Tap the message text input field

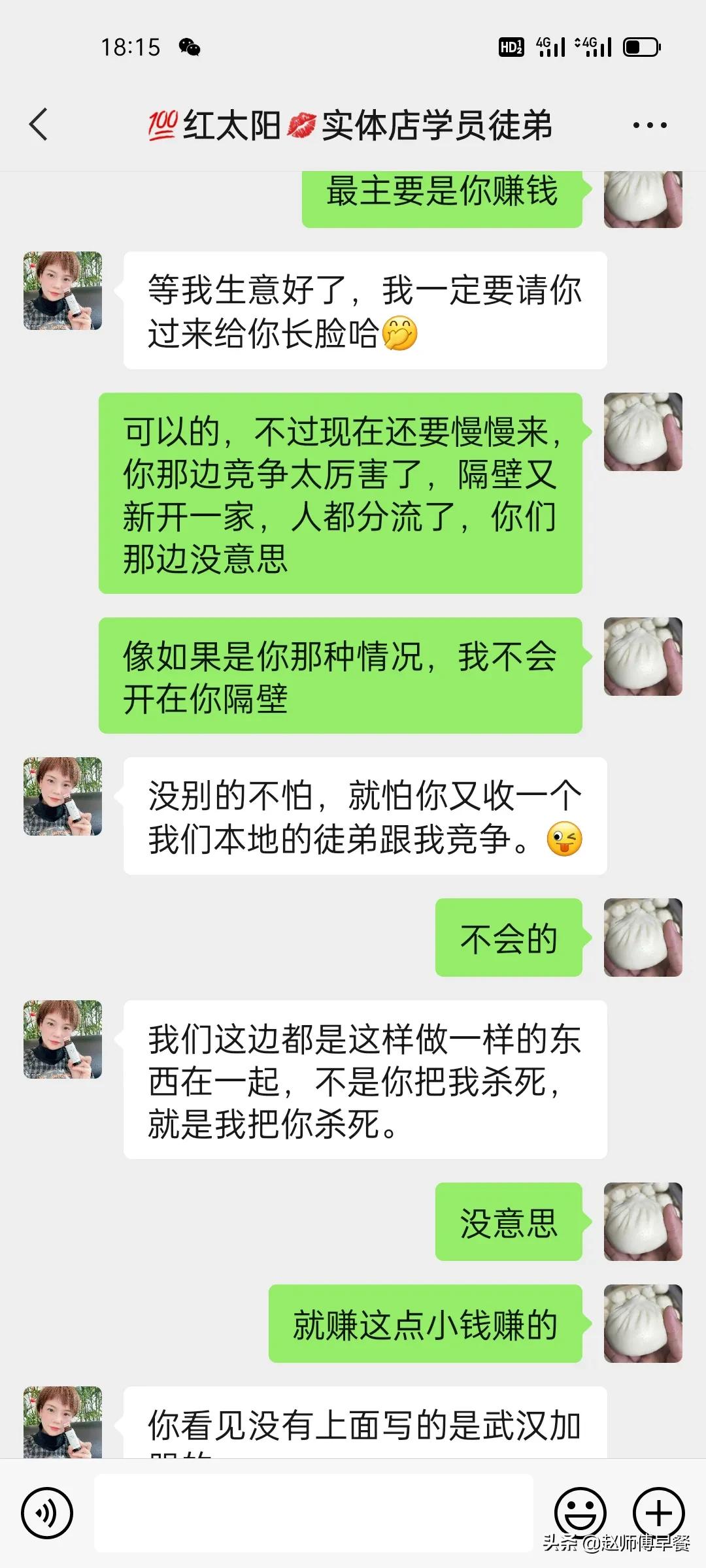(x=314, y=1512)
